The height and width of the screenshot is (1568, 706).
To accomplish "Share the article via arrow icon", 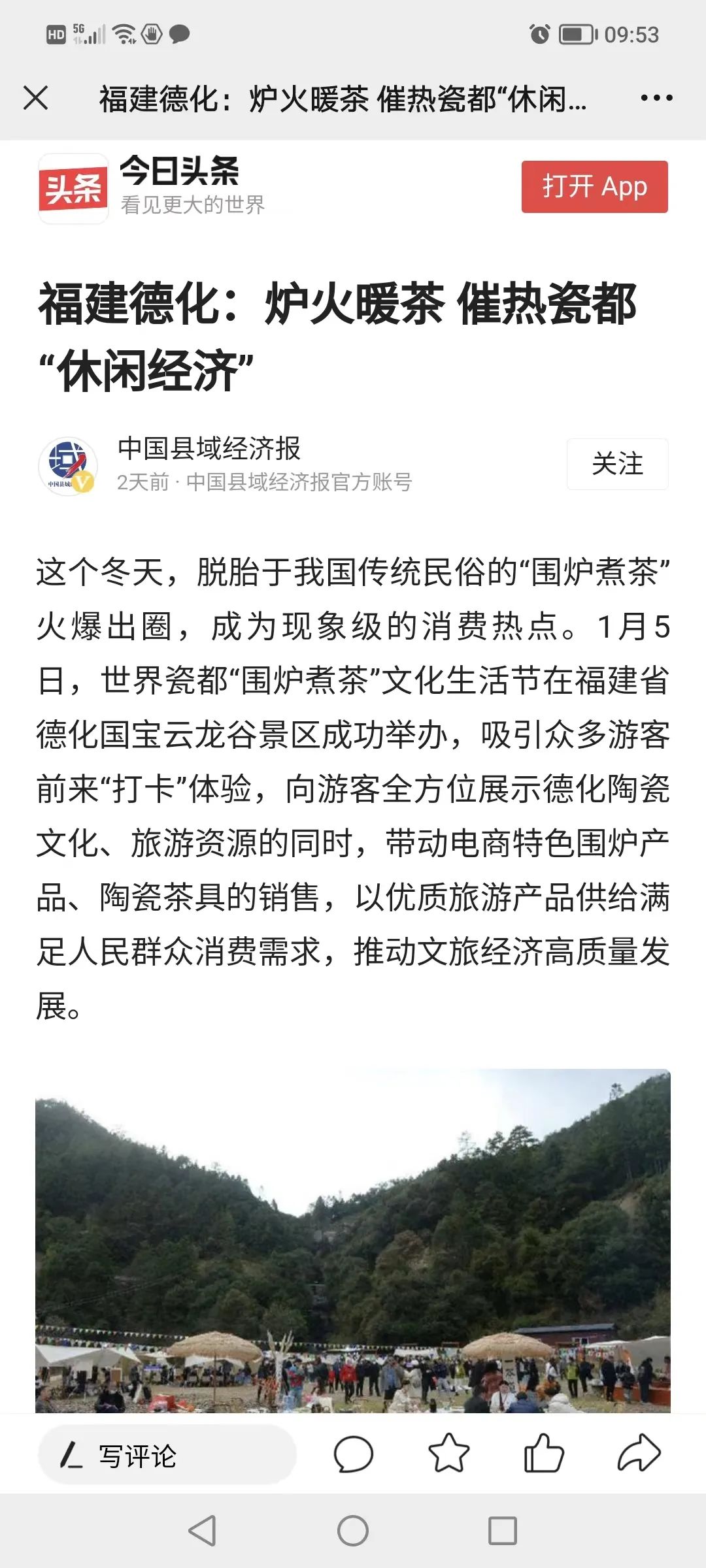I will pyautogui.click(x=639, y=1454).
